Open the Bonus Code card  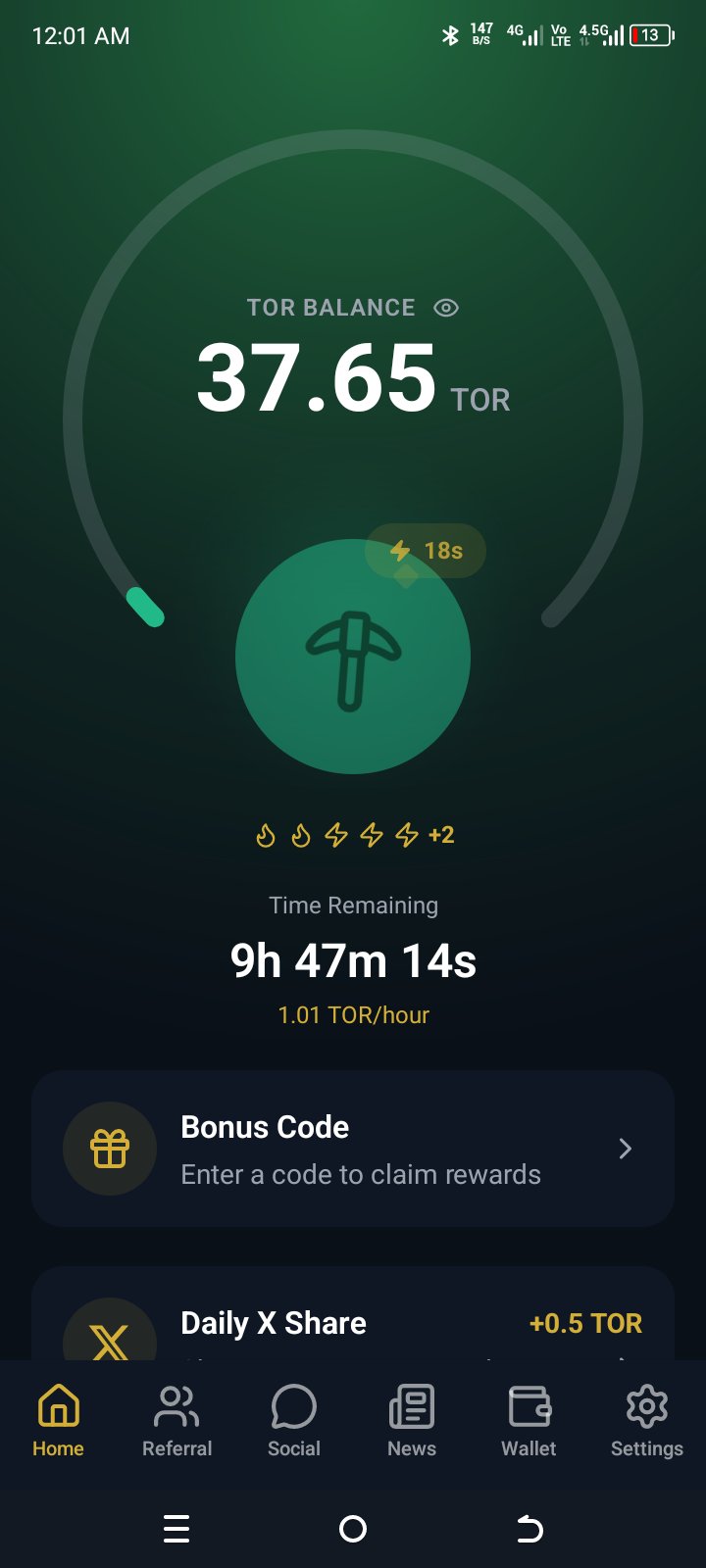353,1149
